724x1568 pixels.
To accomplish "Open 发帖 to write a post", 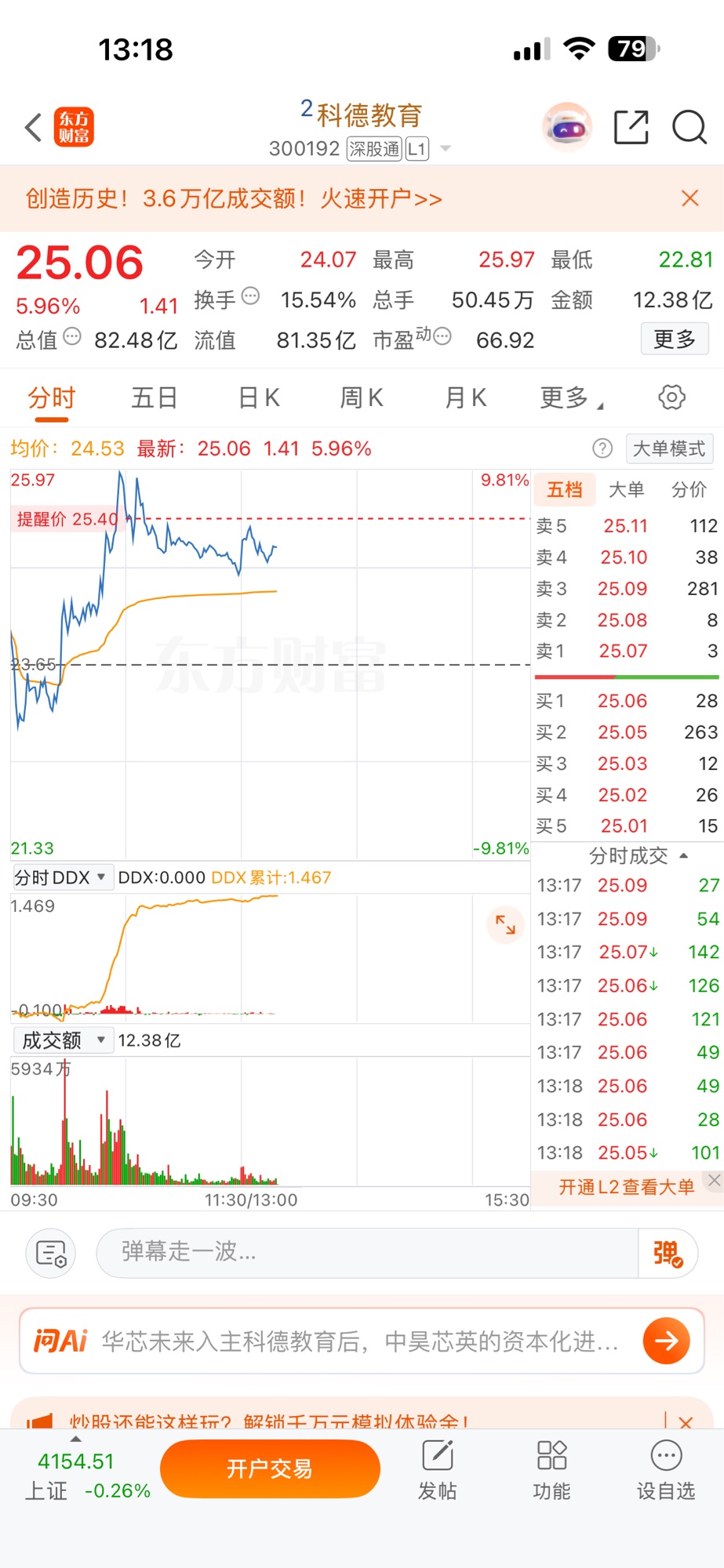I will 437,1470.
